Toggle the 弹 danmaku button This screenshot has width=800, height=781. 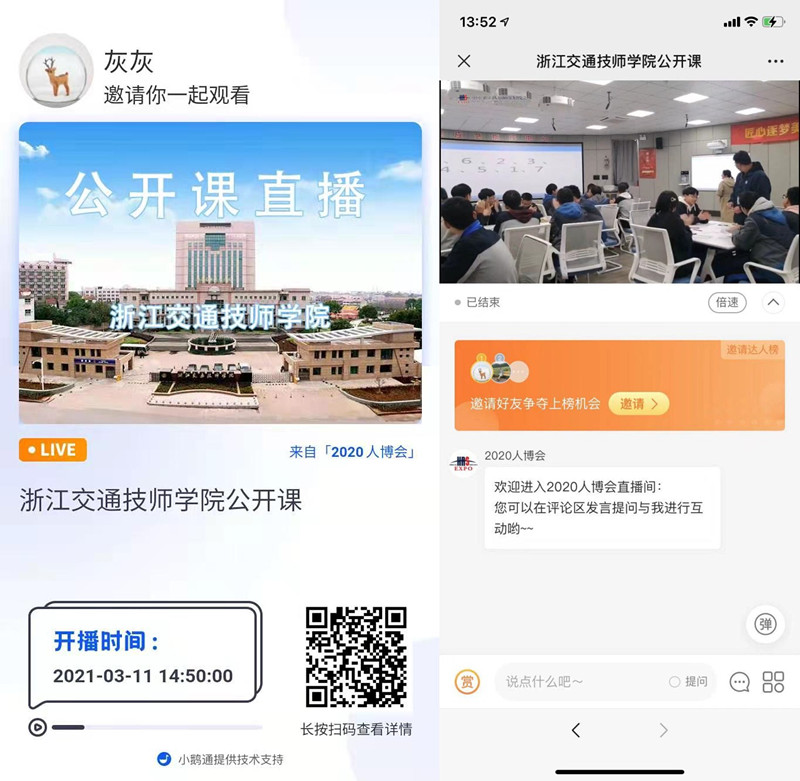point(765,624)
